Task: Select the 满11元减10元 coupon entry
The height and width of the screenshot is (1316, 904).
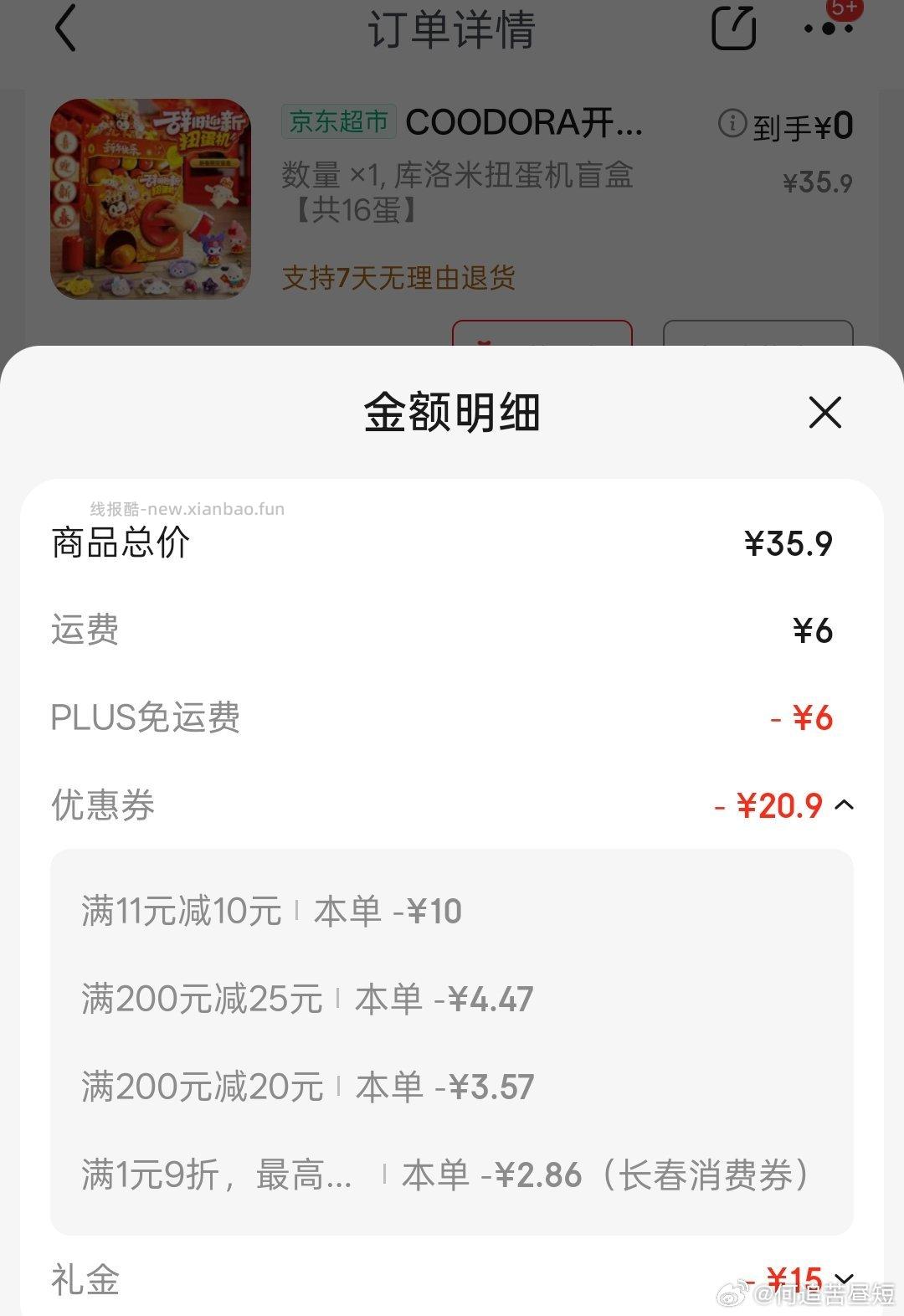Action: pyautogui.click(x=268, y=910)
